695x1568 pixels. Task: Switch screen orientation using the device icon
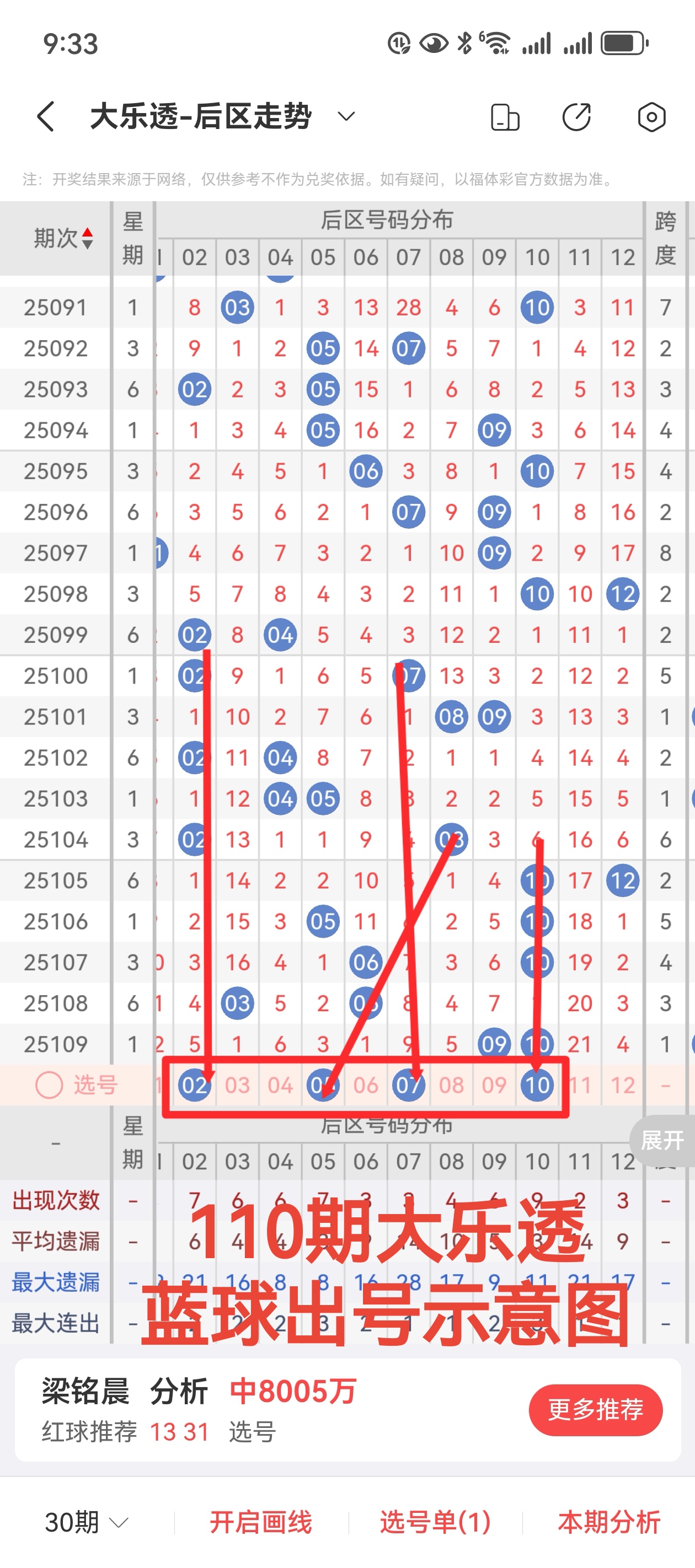click(x=505, y=117)
